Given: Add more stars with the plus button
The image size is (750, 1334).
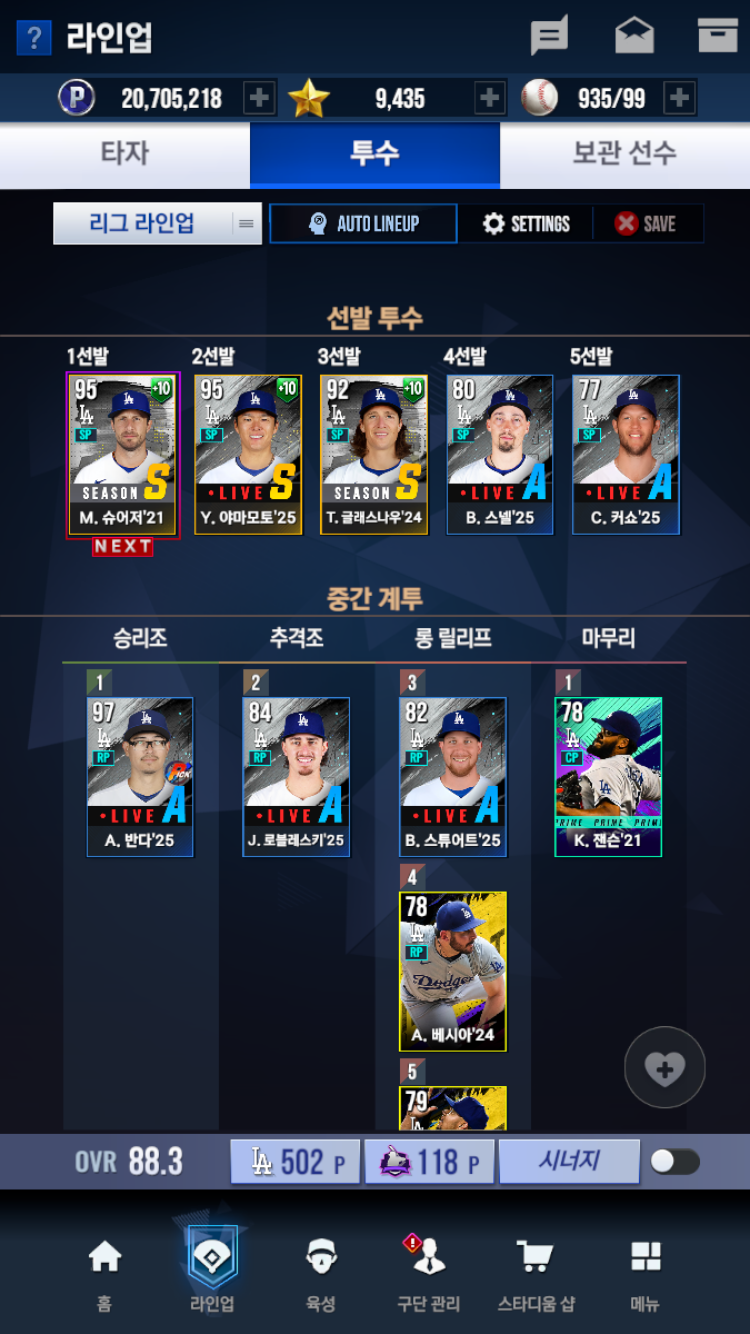Looking at the screenshot, I should click(490, 98).
